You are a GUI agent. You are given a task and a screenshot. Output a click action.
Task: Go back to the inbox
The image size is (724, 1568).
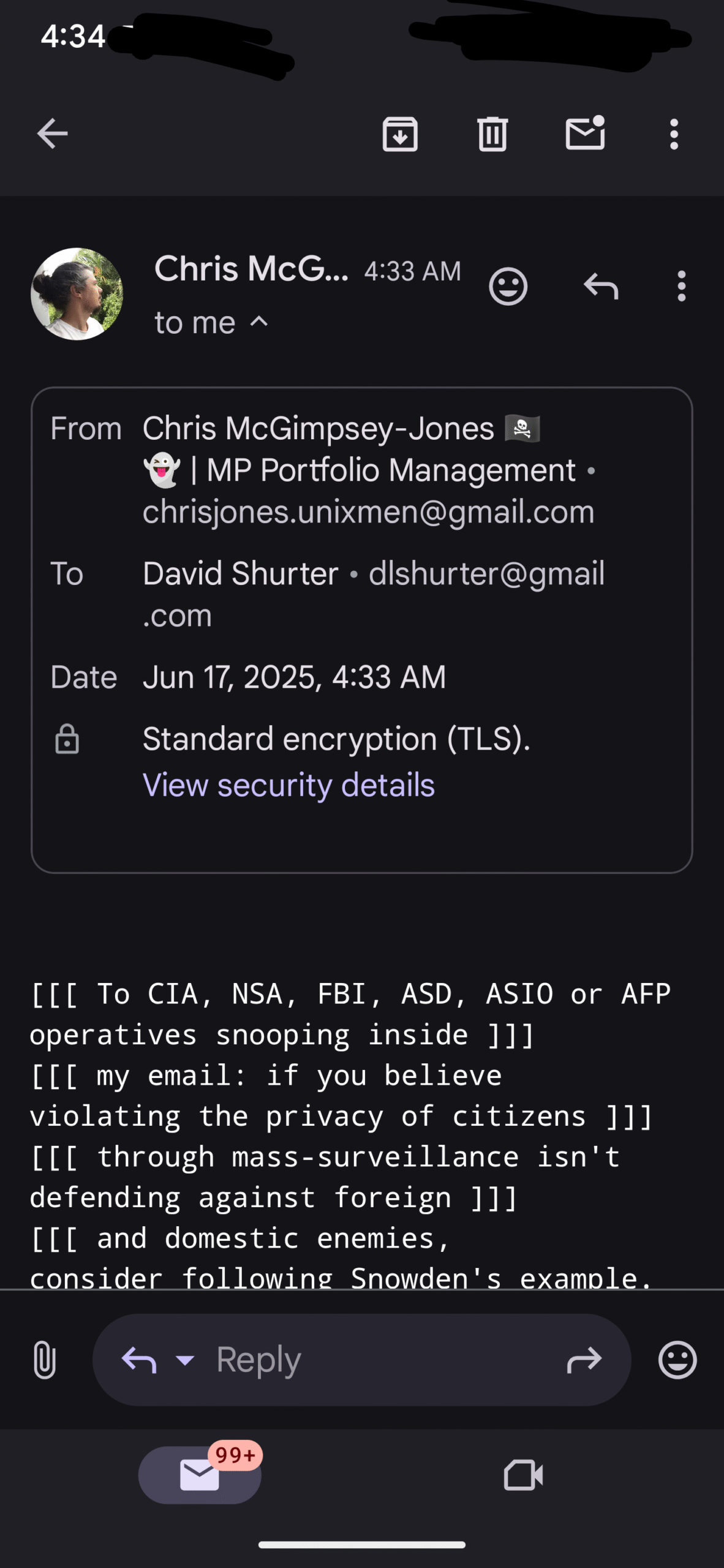[52, 134]
